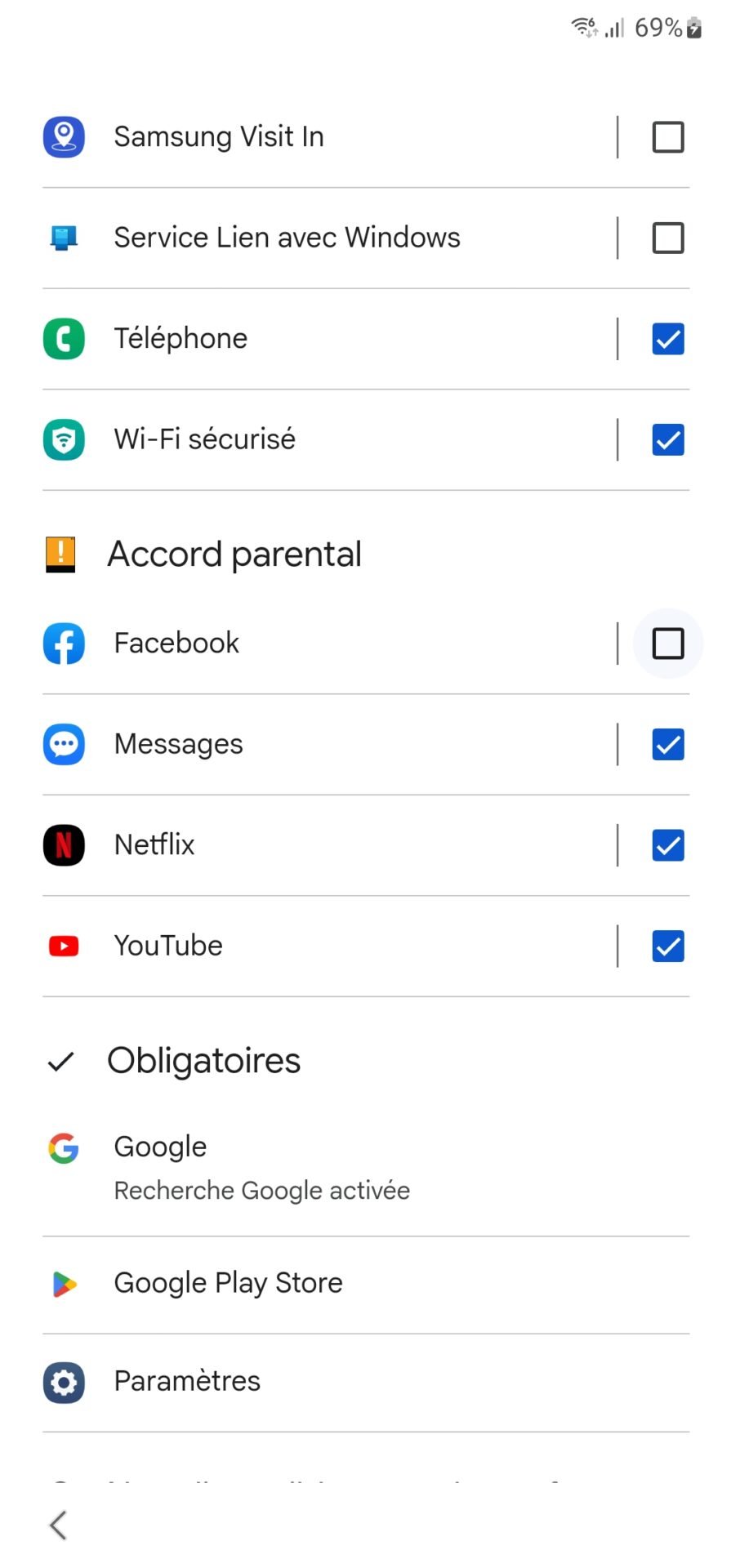Viewport: 731px width, 1568px height.
Task: Go back with the navigation arrow
Action: 58,1525
